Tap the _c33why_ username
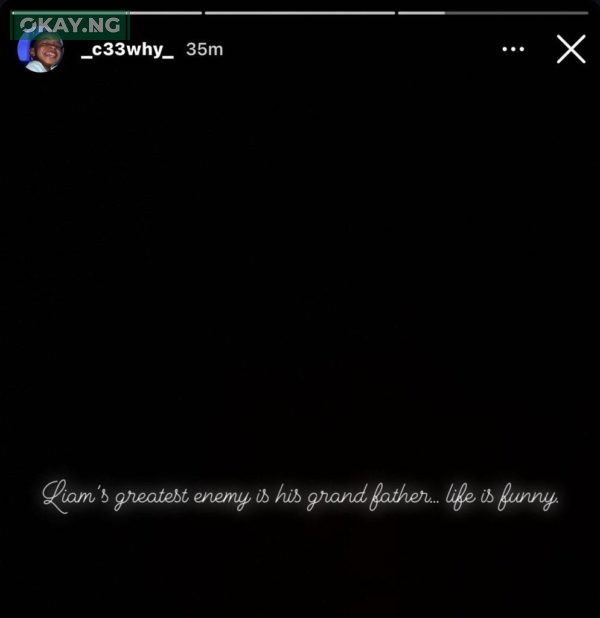This screenshot has height=618, width=600. 127,49
